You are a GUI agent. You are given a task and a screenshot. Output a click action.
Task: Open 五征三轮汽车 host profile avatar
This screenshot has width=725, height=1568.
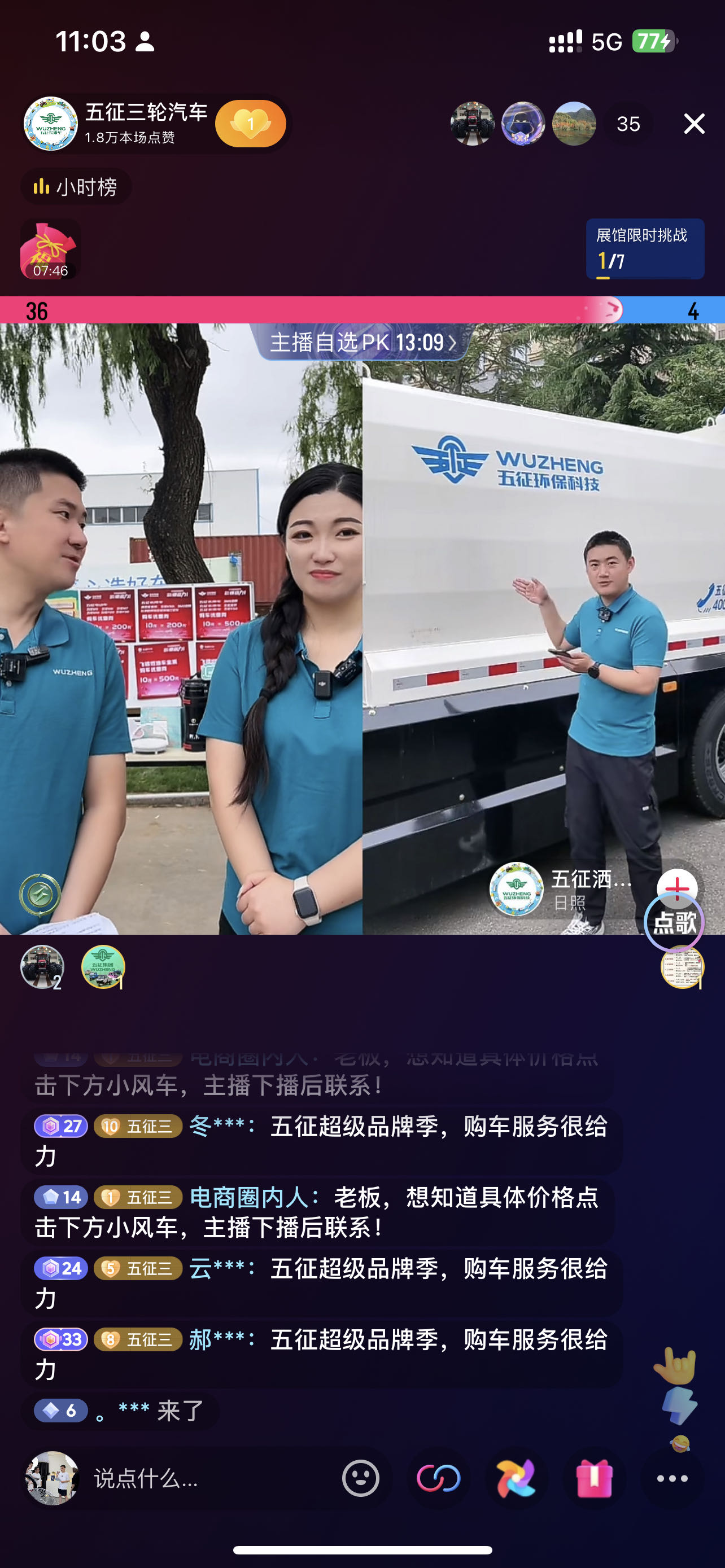tap(50, 124)
